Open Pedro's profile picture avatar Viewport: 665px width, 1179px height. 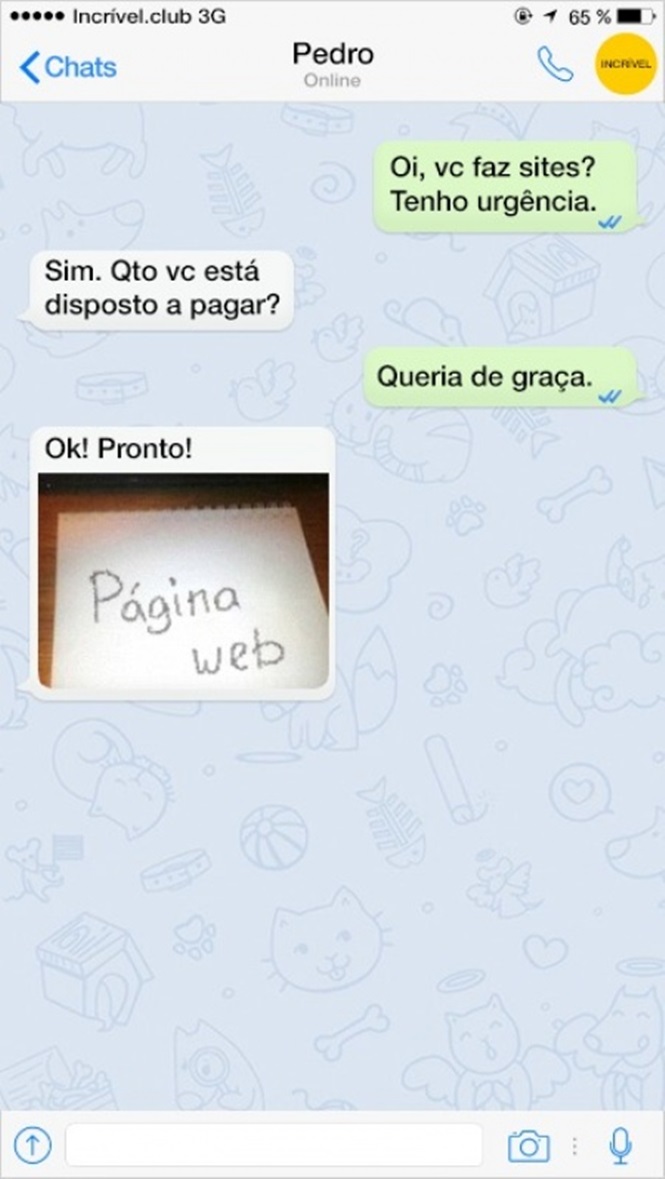tap(625, 65)
